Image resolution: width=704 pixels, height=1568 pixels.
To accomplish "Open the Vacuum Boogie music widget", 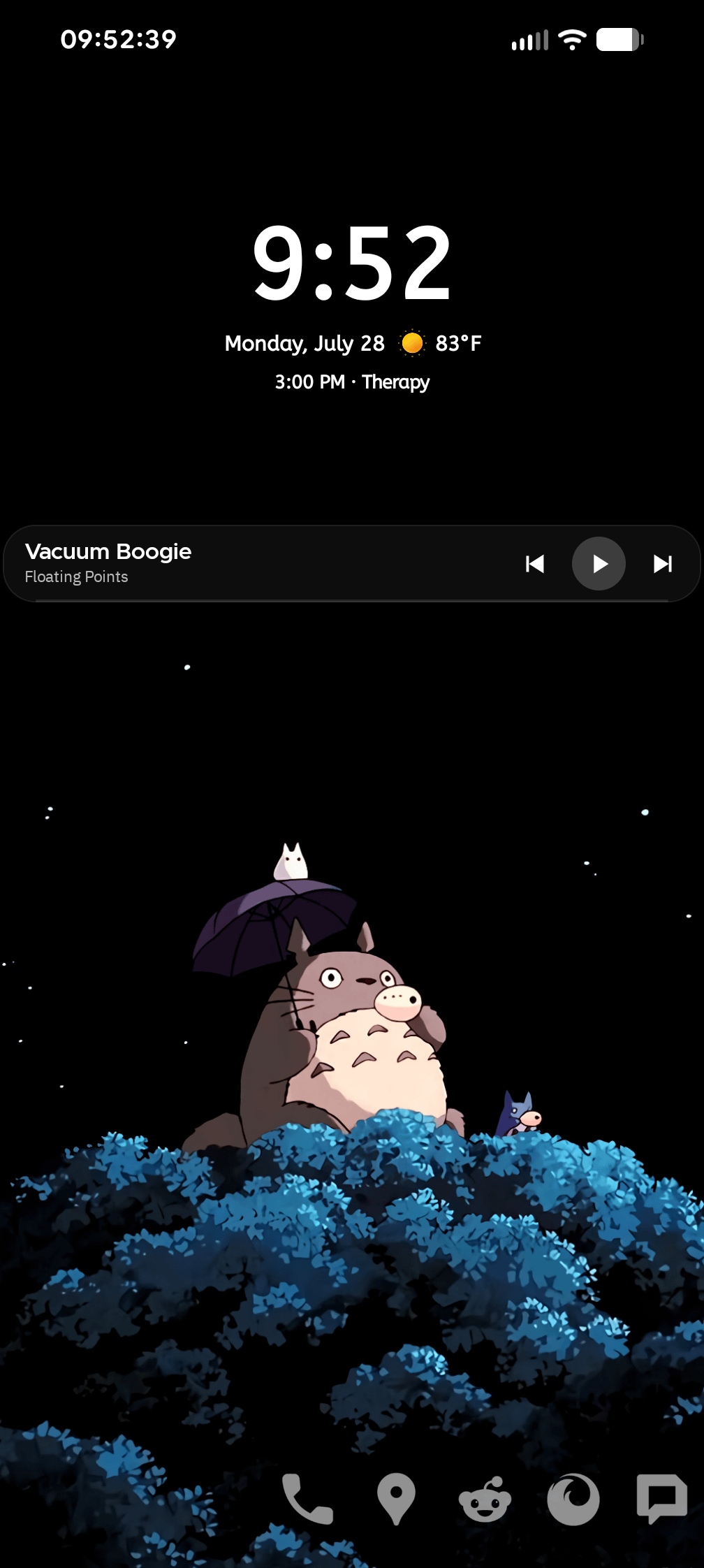I will pos(210,563).
